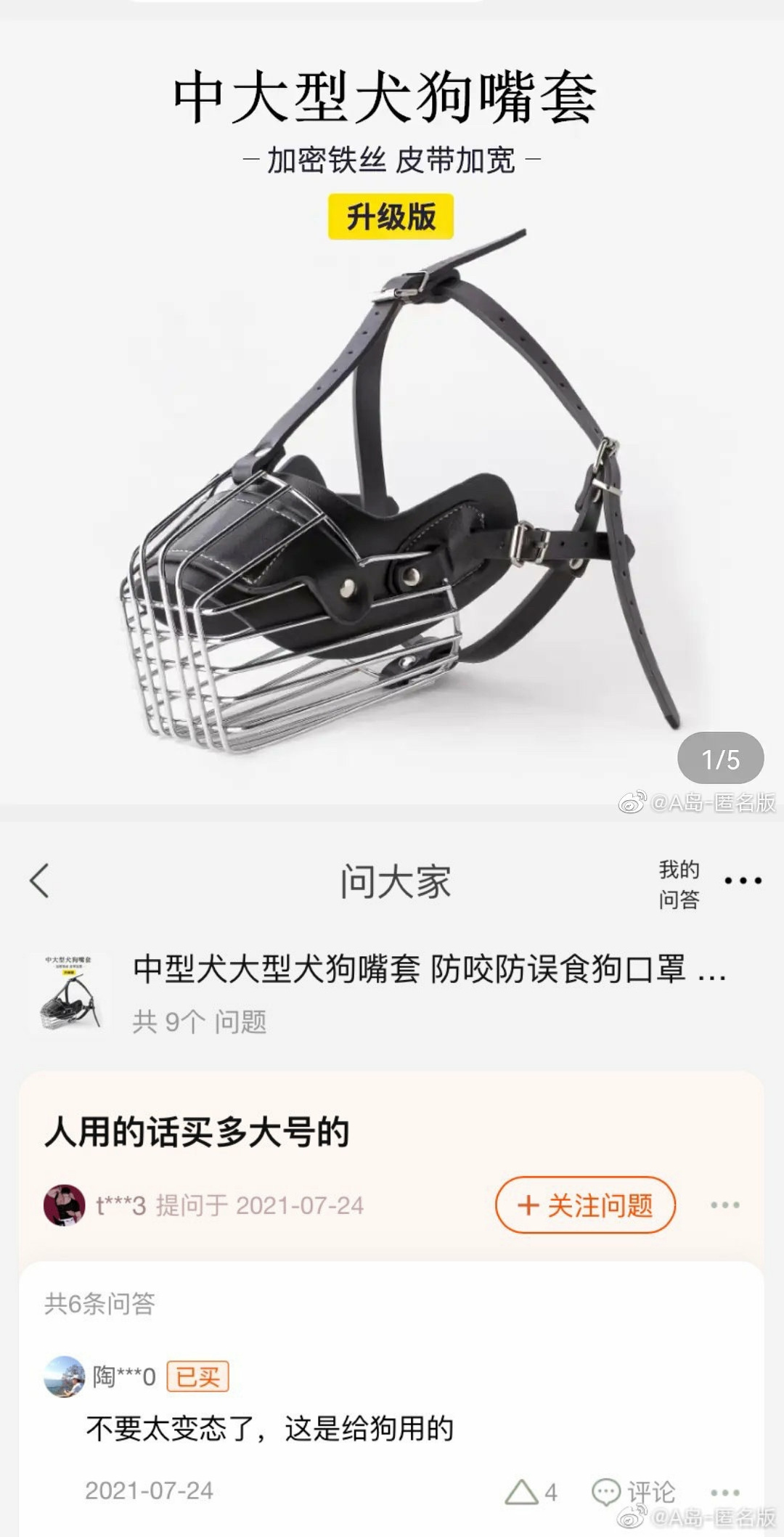Open more options for 陶***0's answer
Screen dimensions: 784x1537
pos(724,1492)
